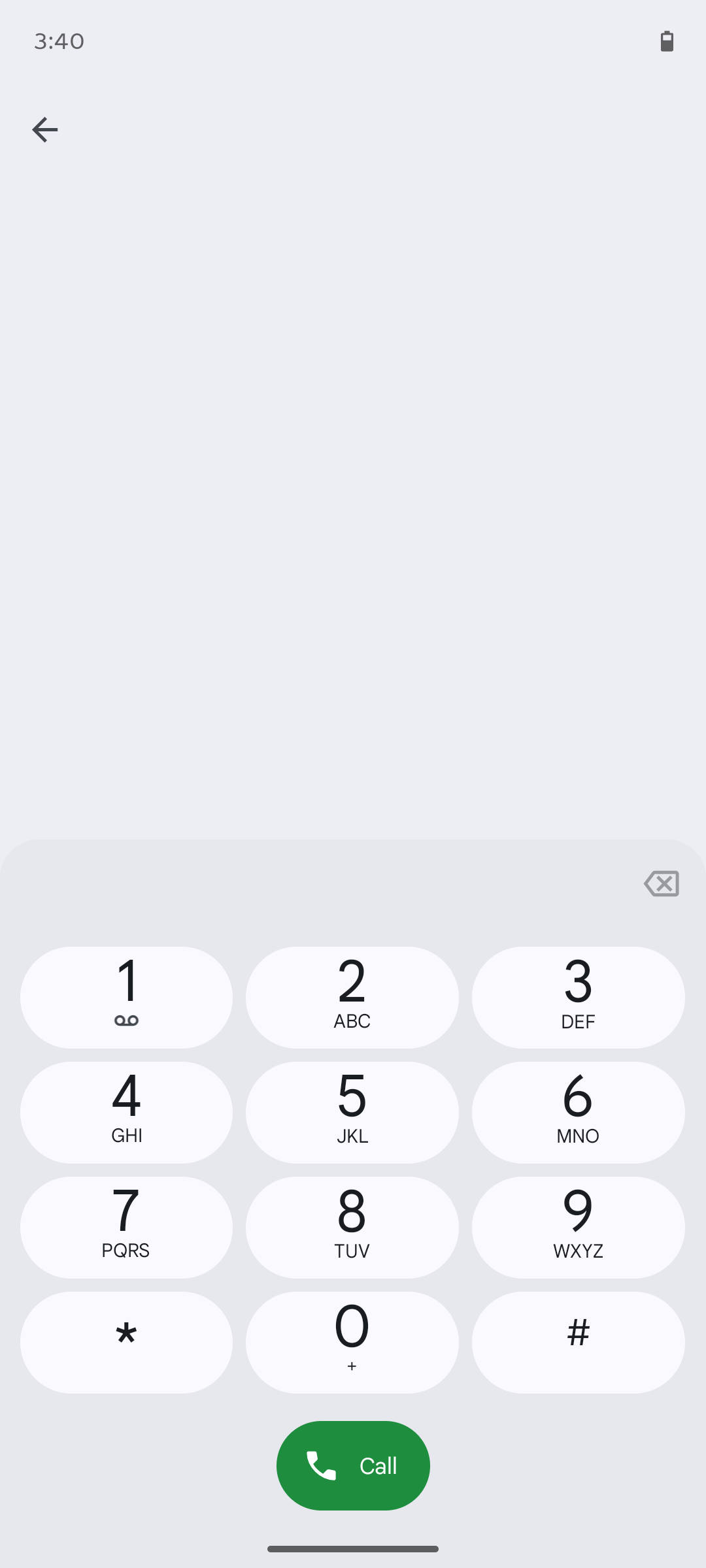Tap the pound key
This screenshot has width=706, height=1568.
pyautogui.click(x=579, y=1343)
